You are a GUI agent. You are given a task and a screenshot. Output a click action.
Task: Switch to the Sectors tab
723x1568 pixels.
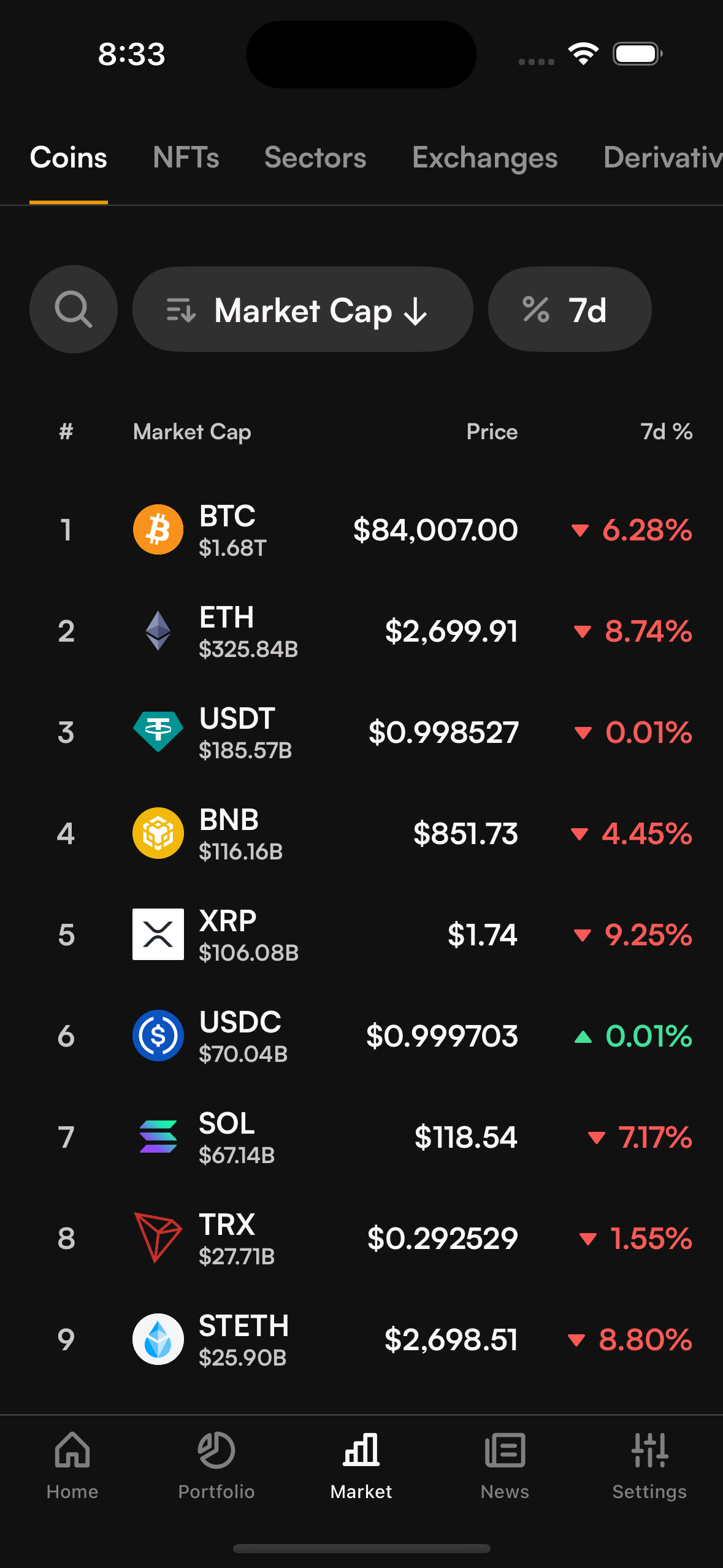click(315, 158)
